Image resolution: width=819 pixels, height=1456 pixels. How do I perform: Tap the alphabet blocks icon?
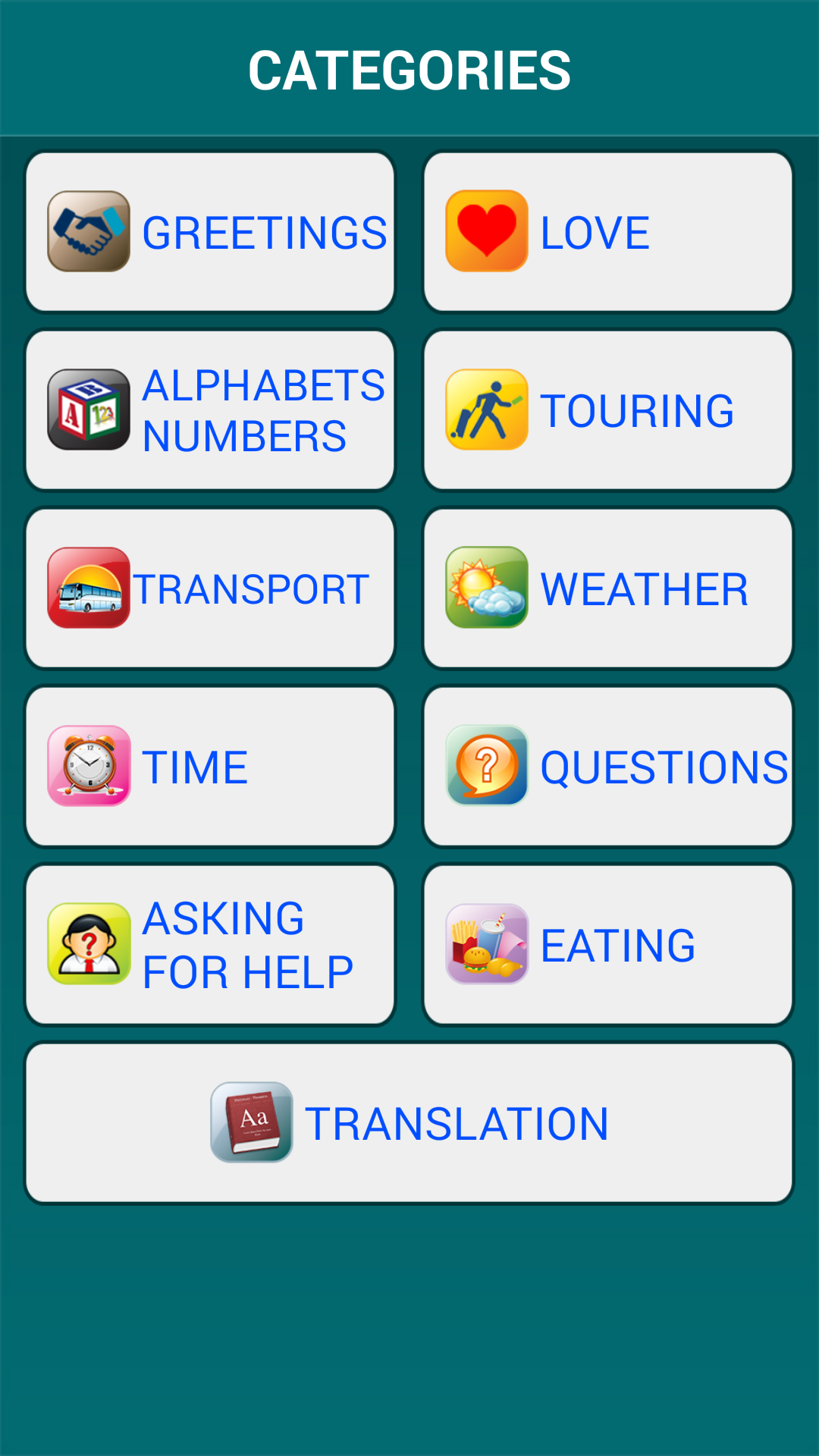[x=86, y=409]
